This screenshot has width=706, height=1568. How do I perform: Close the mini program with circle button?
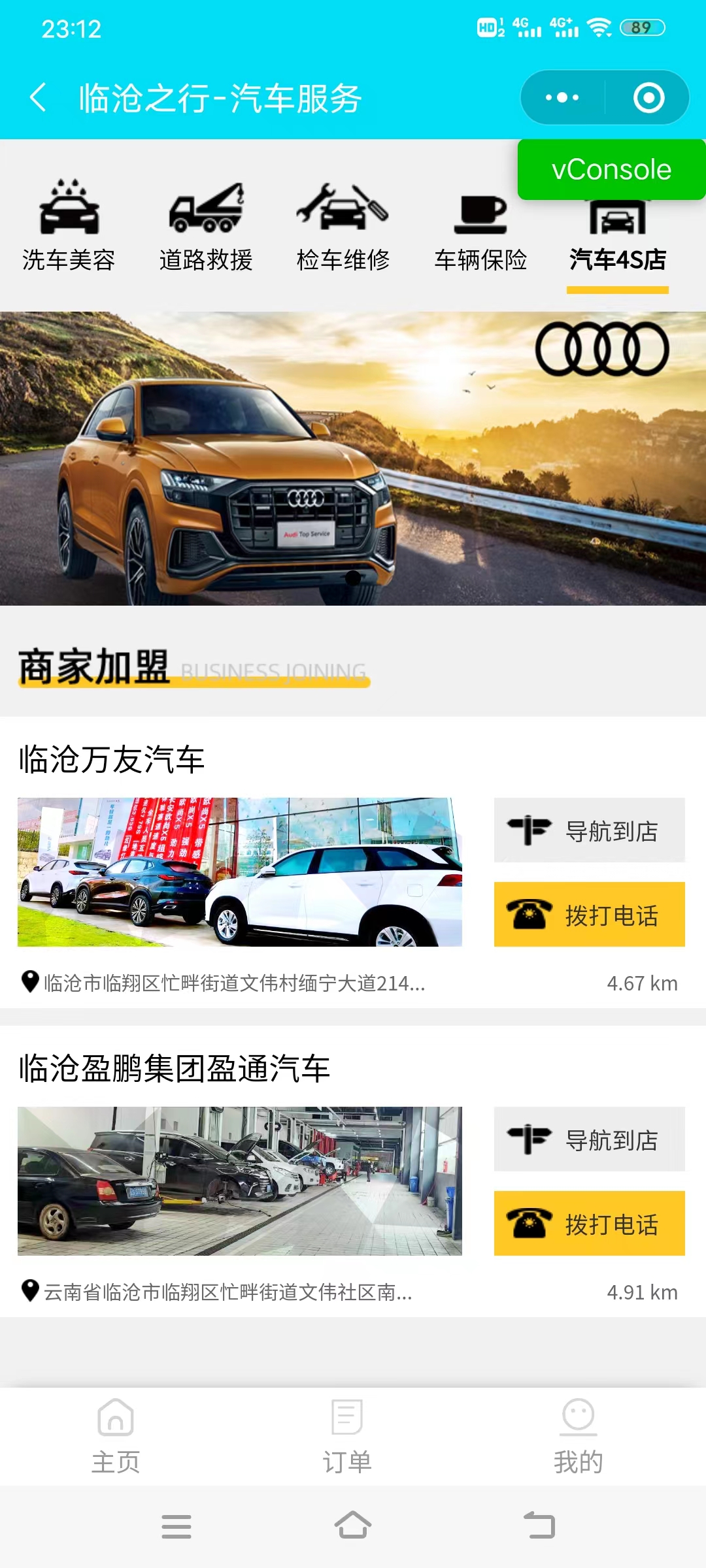(x=648, y=98)
